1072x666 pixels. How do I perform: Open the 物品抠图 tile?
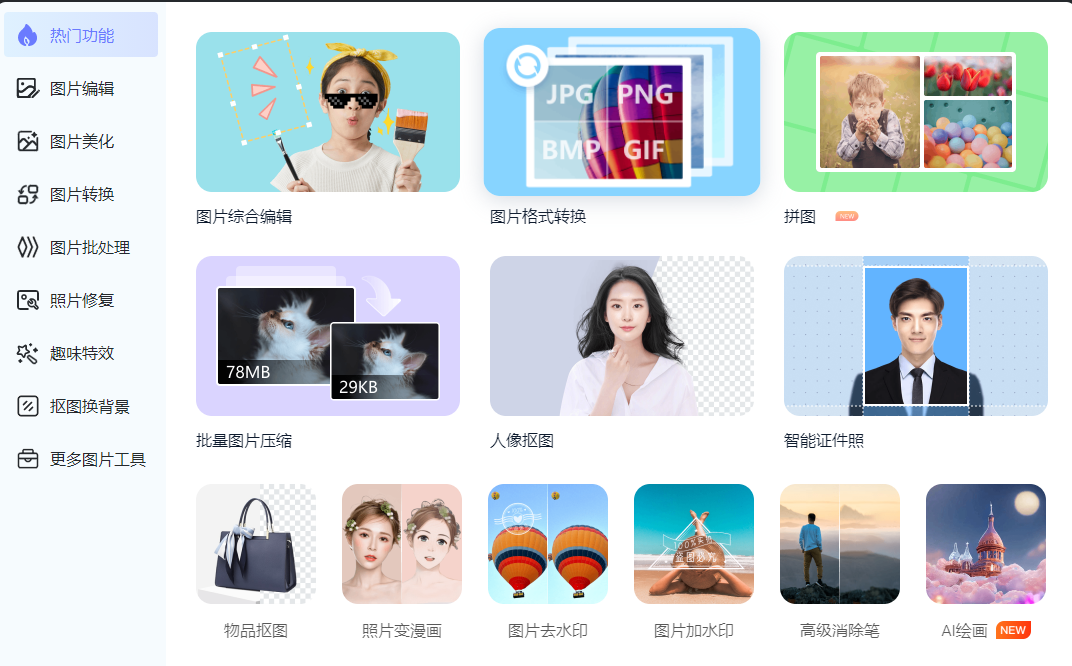tap(256, 544)
